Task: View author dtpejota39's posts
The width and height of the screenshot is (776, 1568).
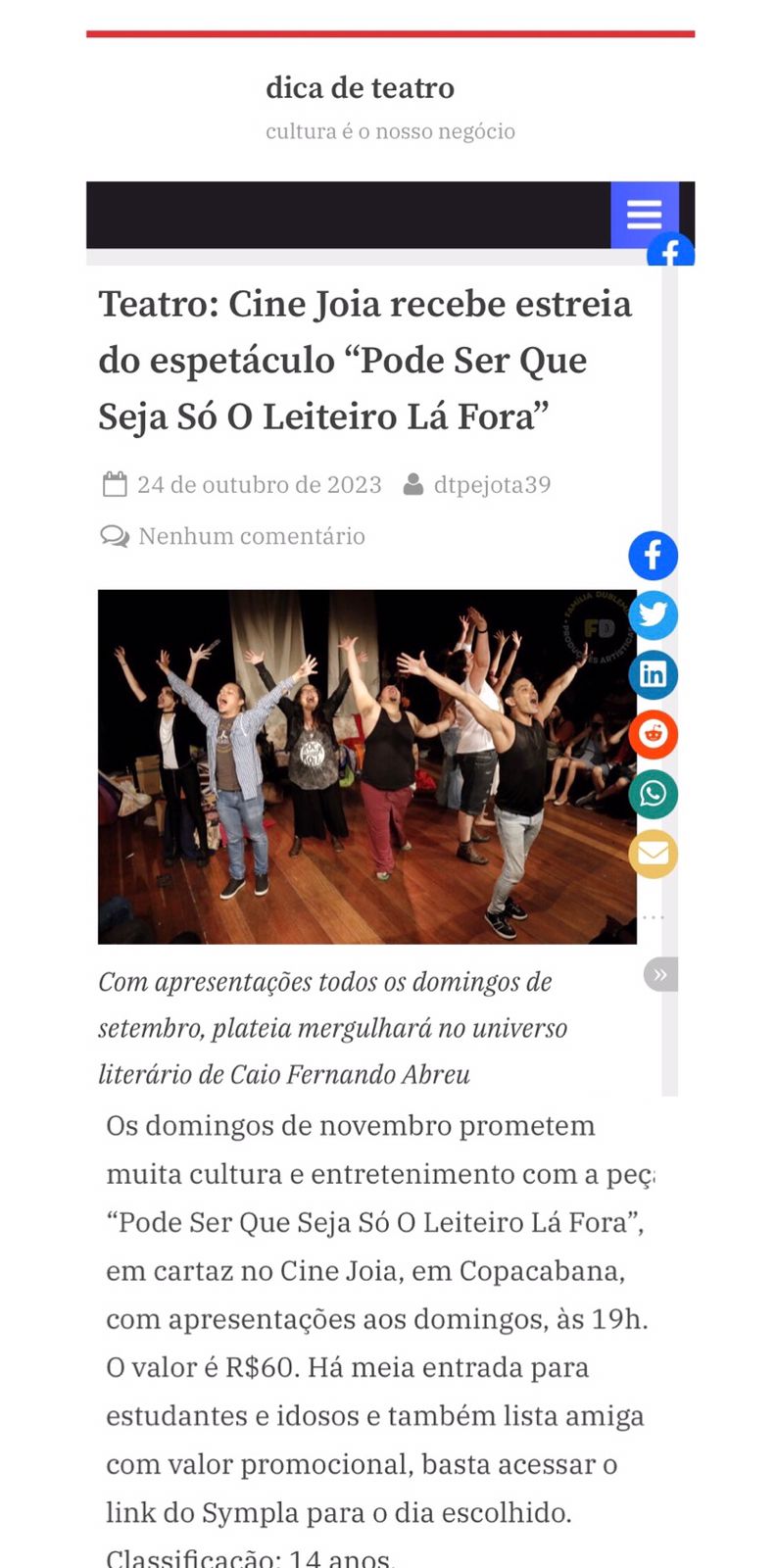Action: tap(492, 484)
